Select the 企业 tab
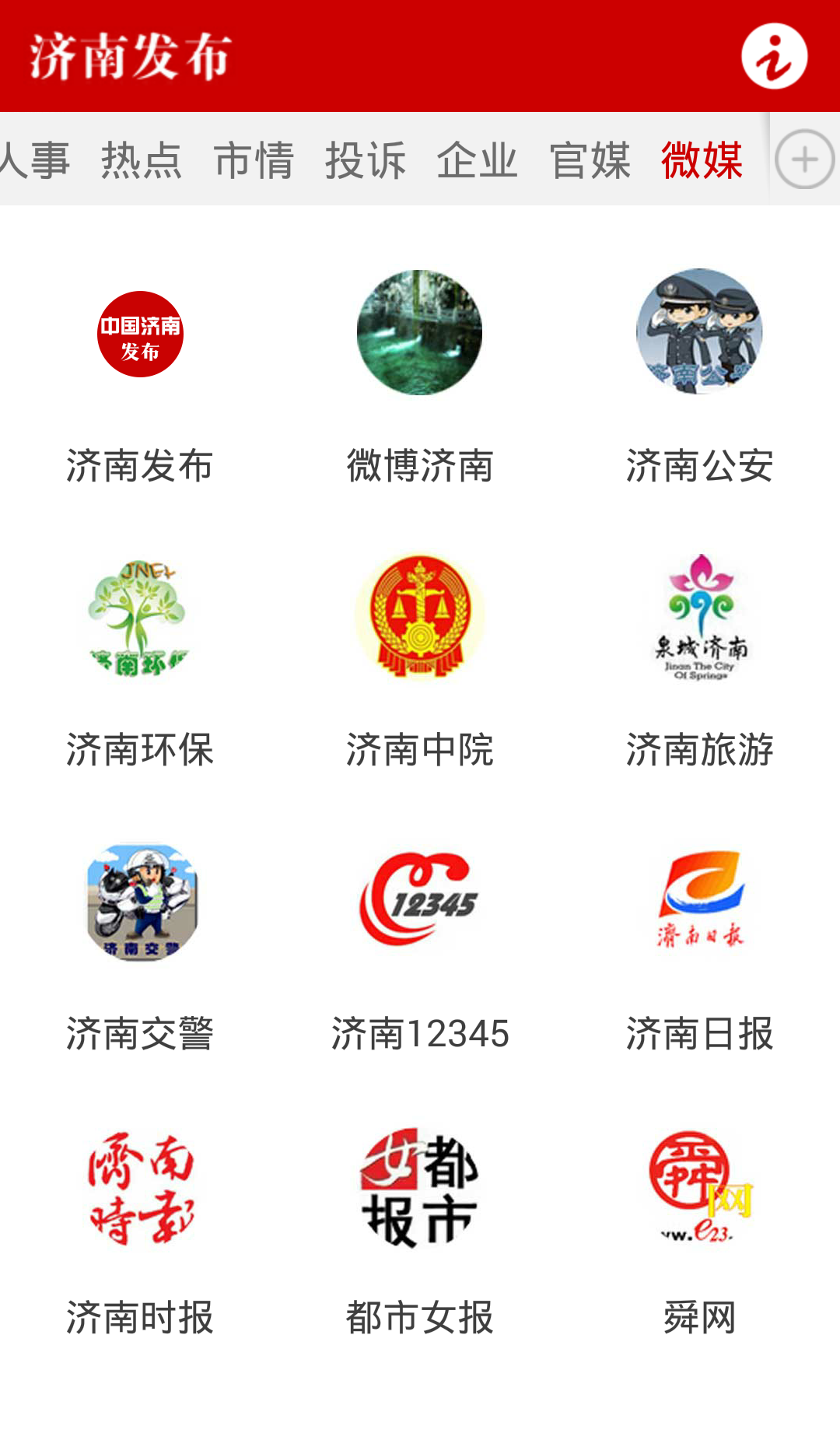The height and width of the screenshot is (1447, 840). 478,160
